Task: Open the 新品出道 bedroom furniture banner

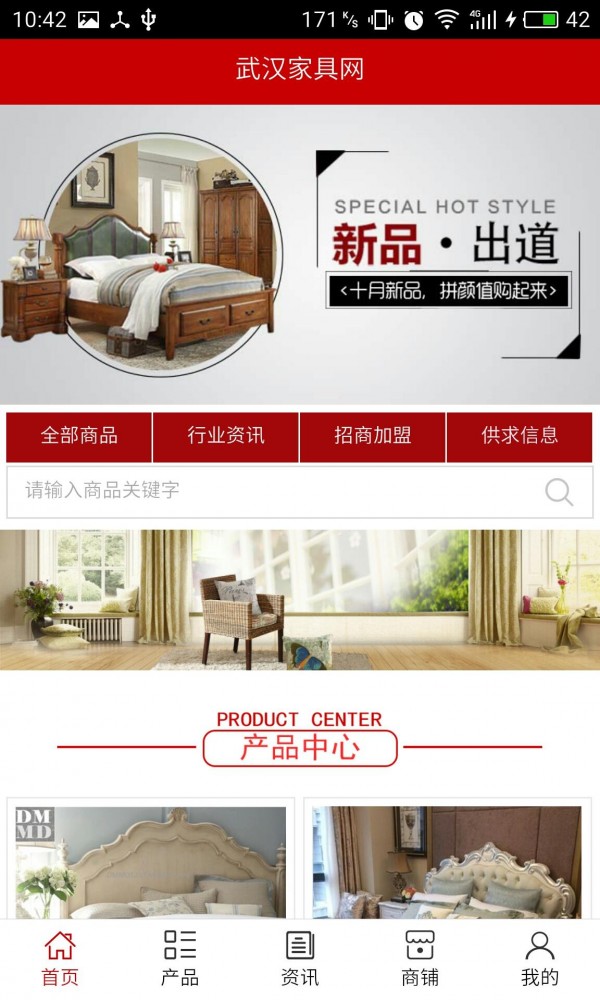Action: tap(300, 255)
